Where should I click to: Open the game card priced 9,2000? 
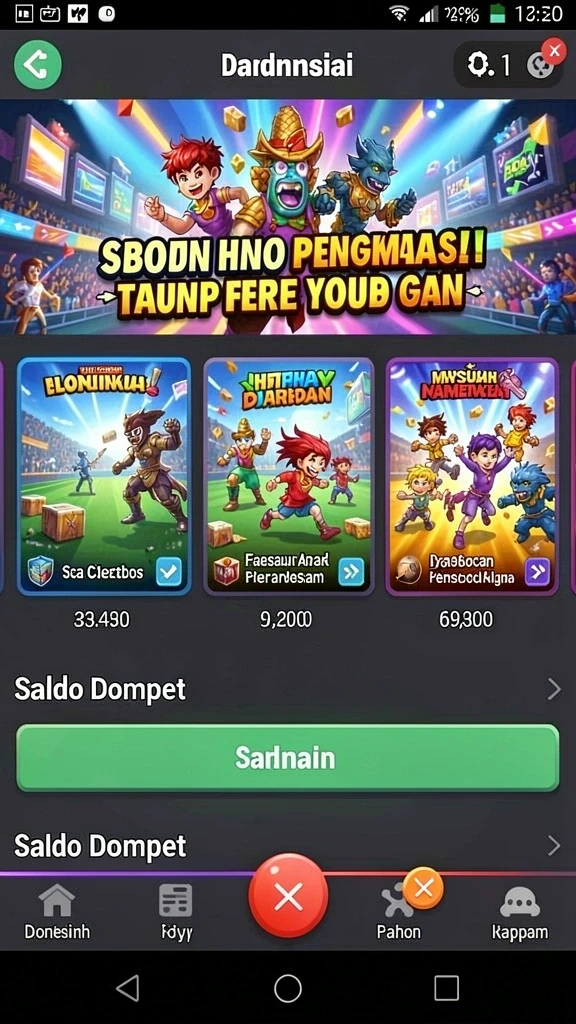point(288,477)
